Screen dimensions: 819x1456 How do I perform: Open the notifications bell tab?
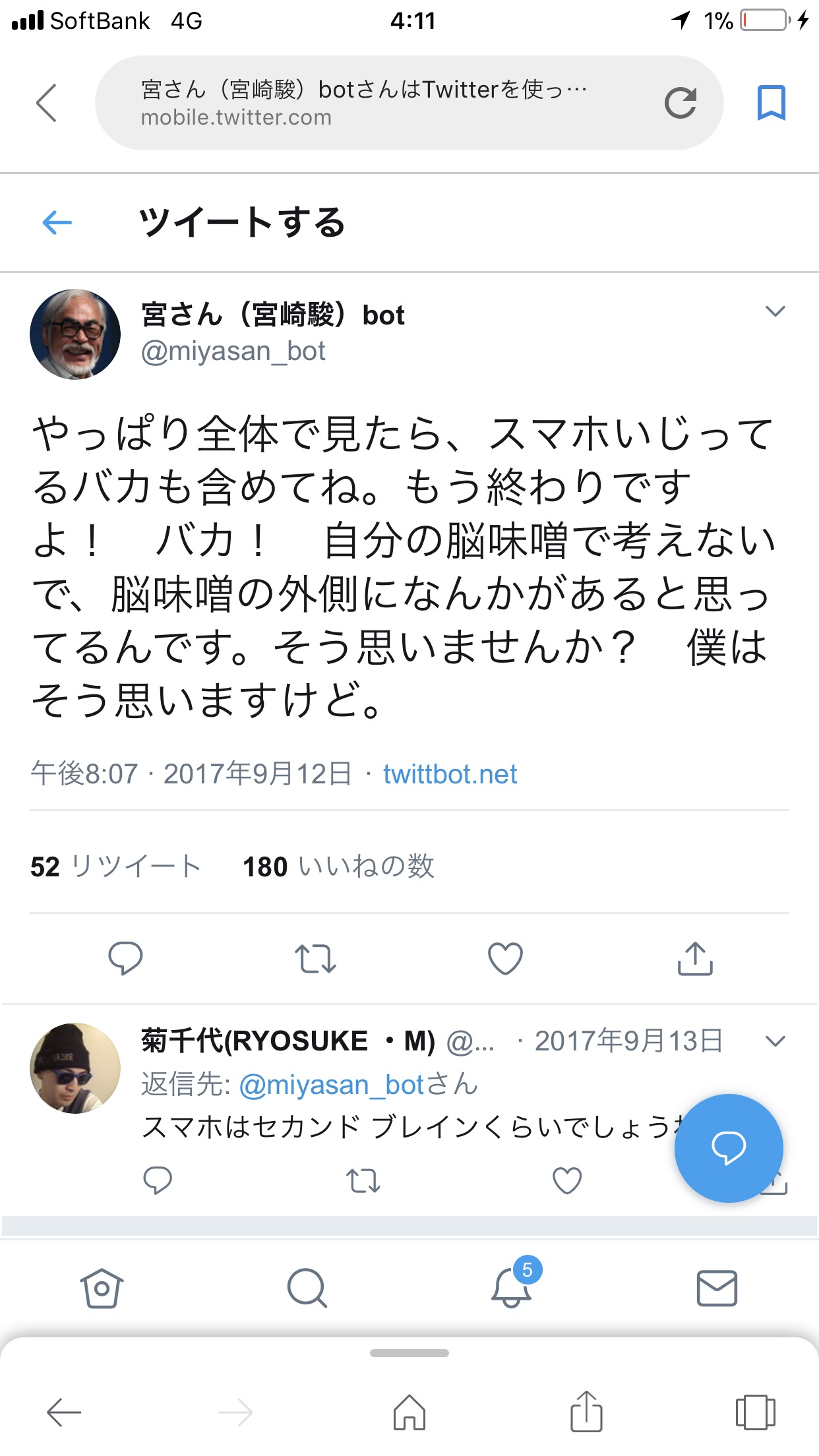[512, 1287]
